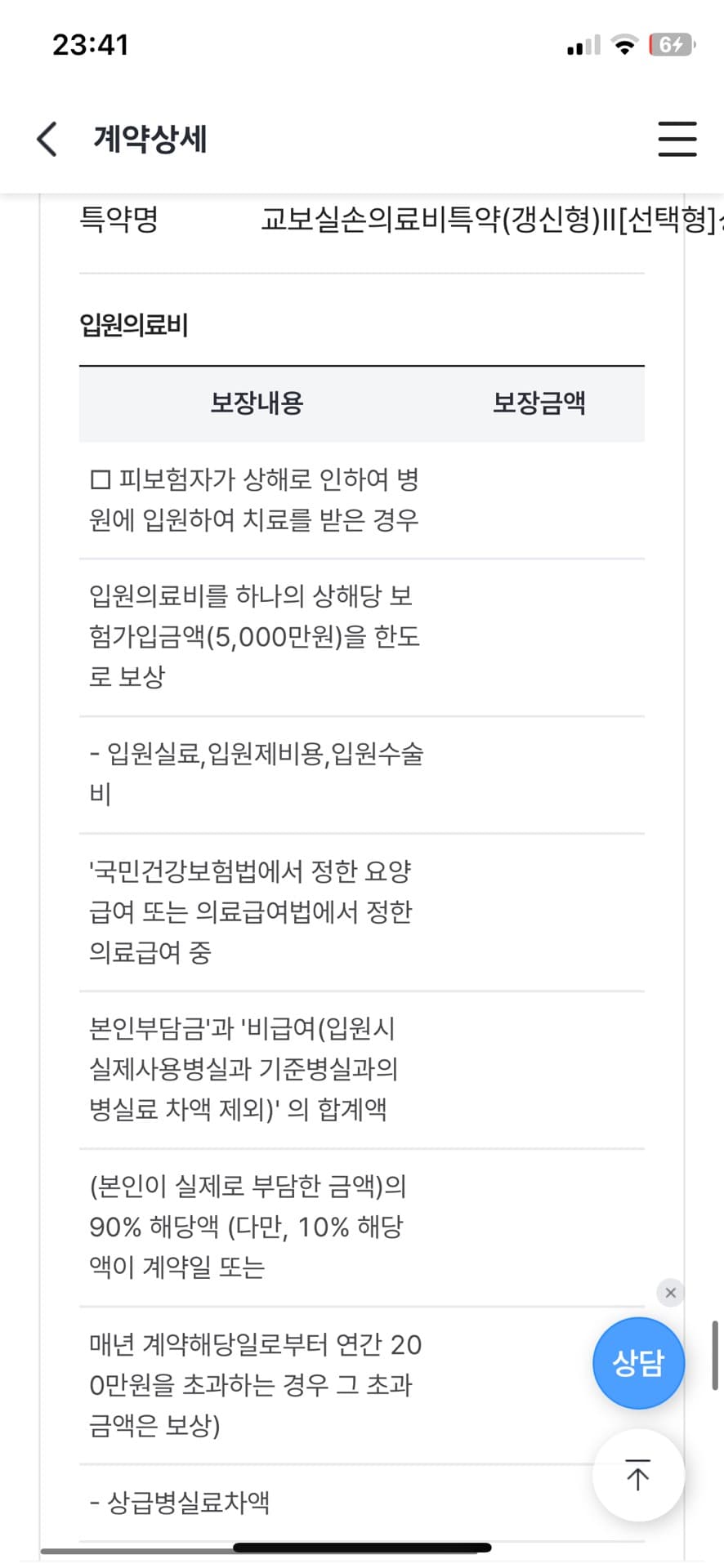Jump to top with arrow button

(637, 1475)
